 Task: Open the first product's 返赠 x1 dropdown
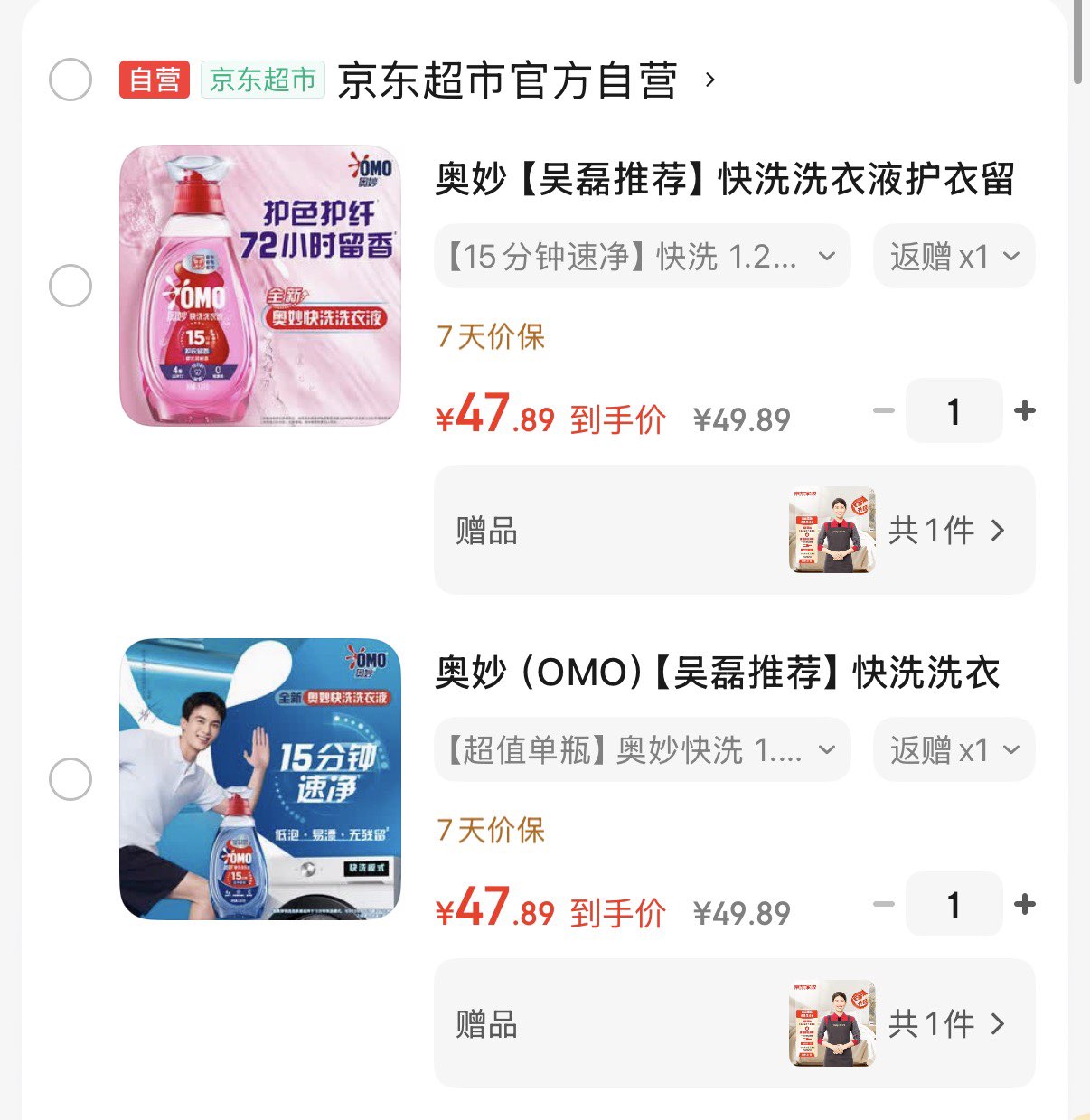pos(953,256)
